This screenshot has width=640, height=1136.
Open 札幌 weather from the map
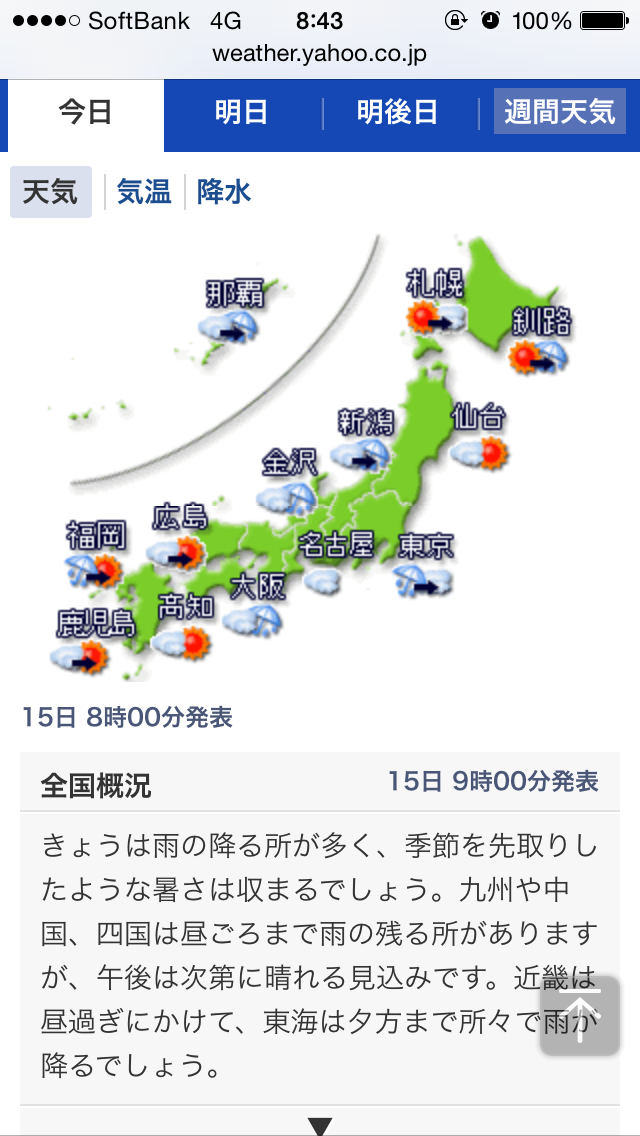436,302
